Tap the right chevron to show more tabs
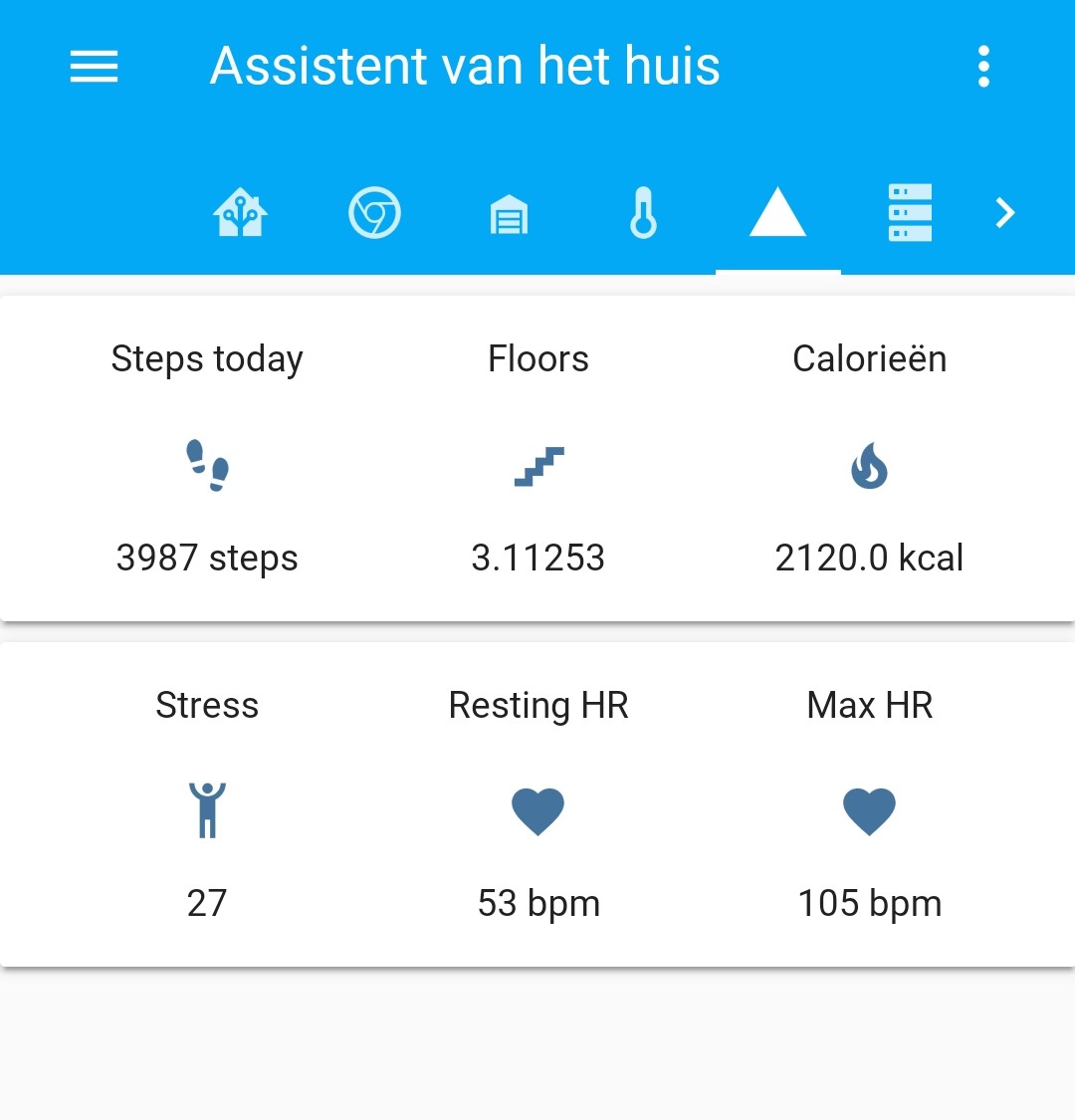The height and width of the screenshot is (1120, 1075). click(x=1005, y=213)
